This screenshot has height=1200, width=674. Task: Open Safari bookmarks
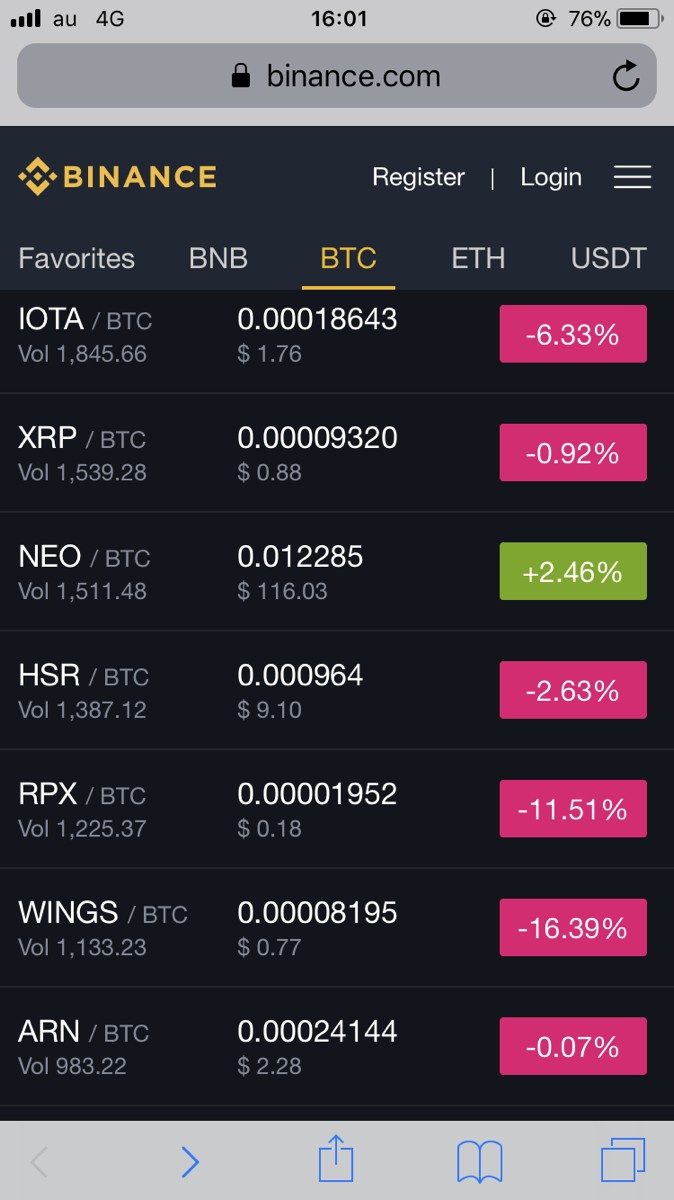[x=479, y=1162]
